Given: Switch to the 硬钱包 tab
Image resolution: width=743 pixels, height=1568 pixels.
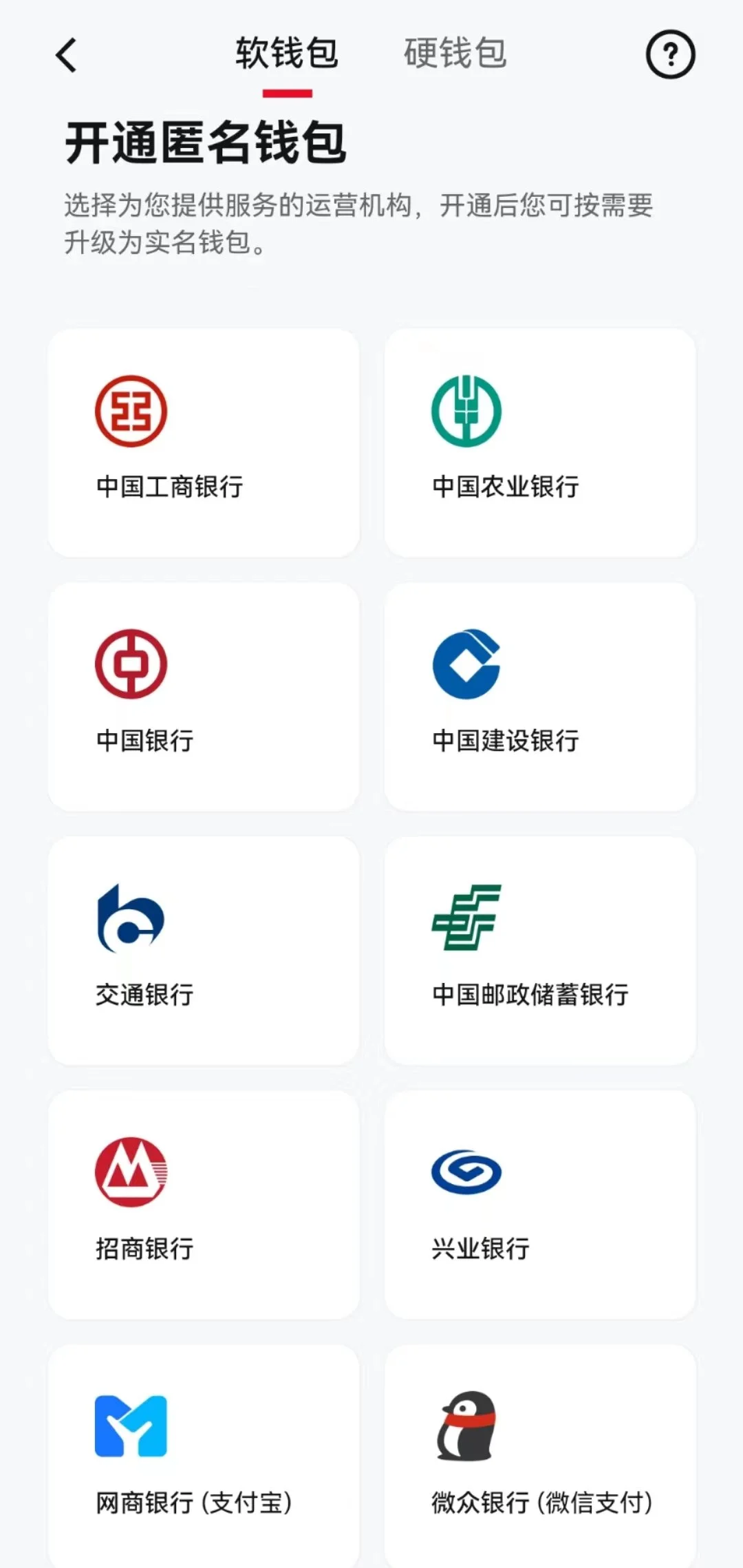Looking at the screenshot, I should coord(455,54).
